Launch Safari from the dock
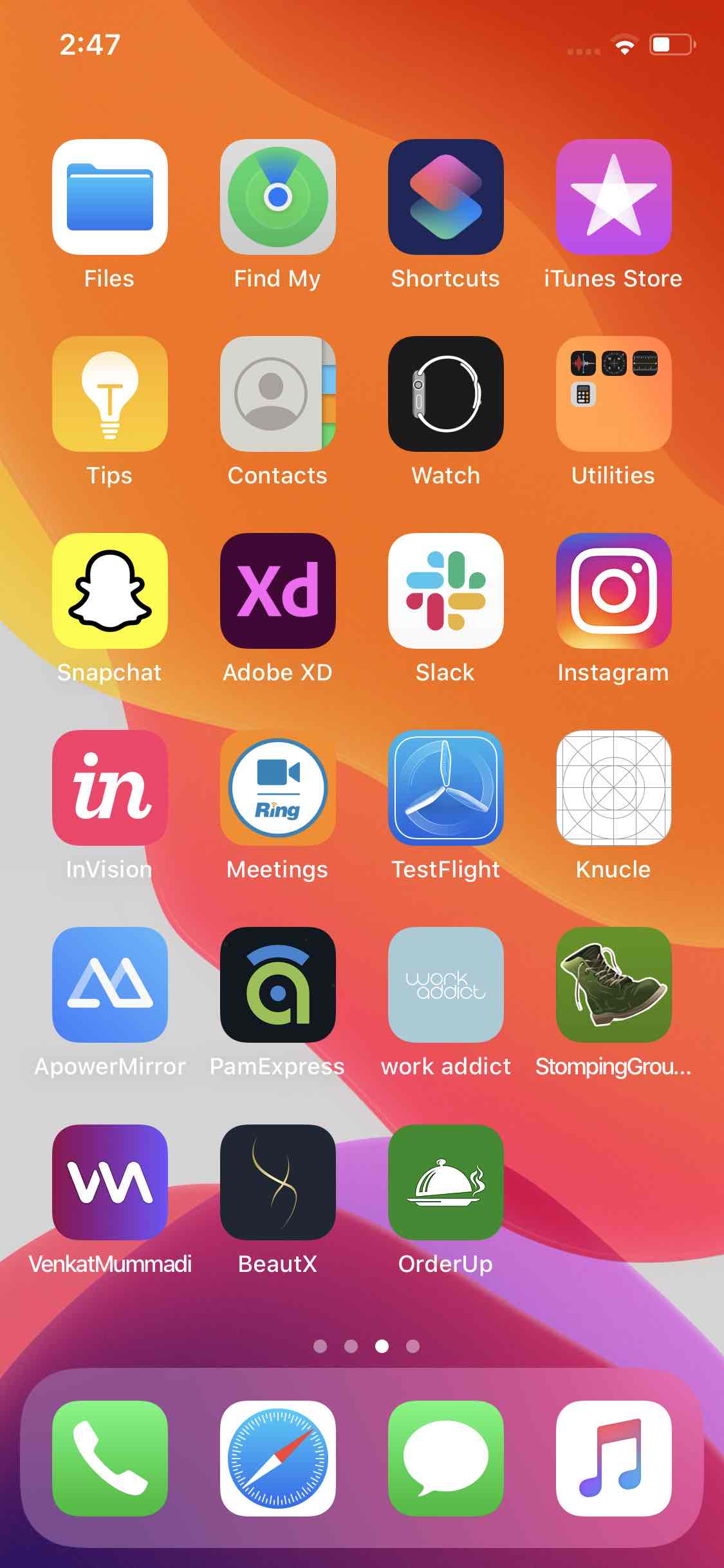The image size is (724, 1568). click(x=277, y=1459)
